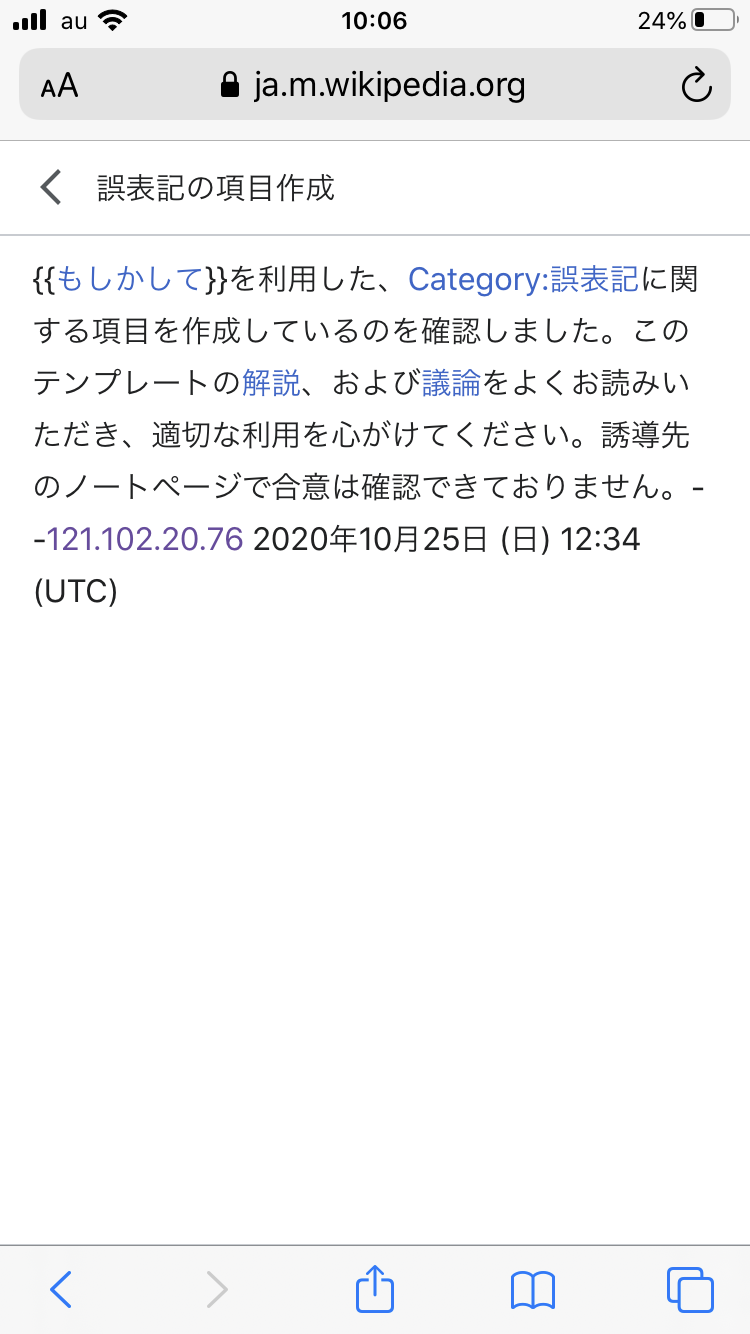
Task: Share this page from Safari toolbar
Action: [x=375, y=1288]
